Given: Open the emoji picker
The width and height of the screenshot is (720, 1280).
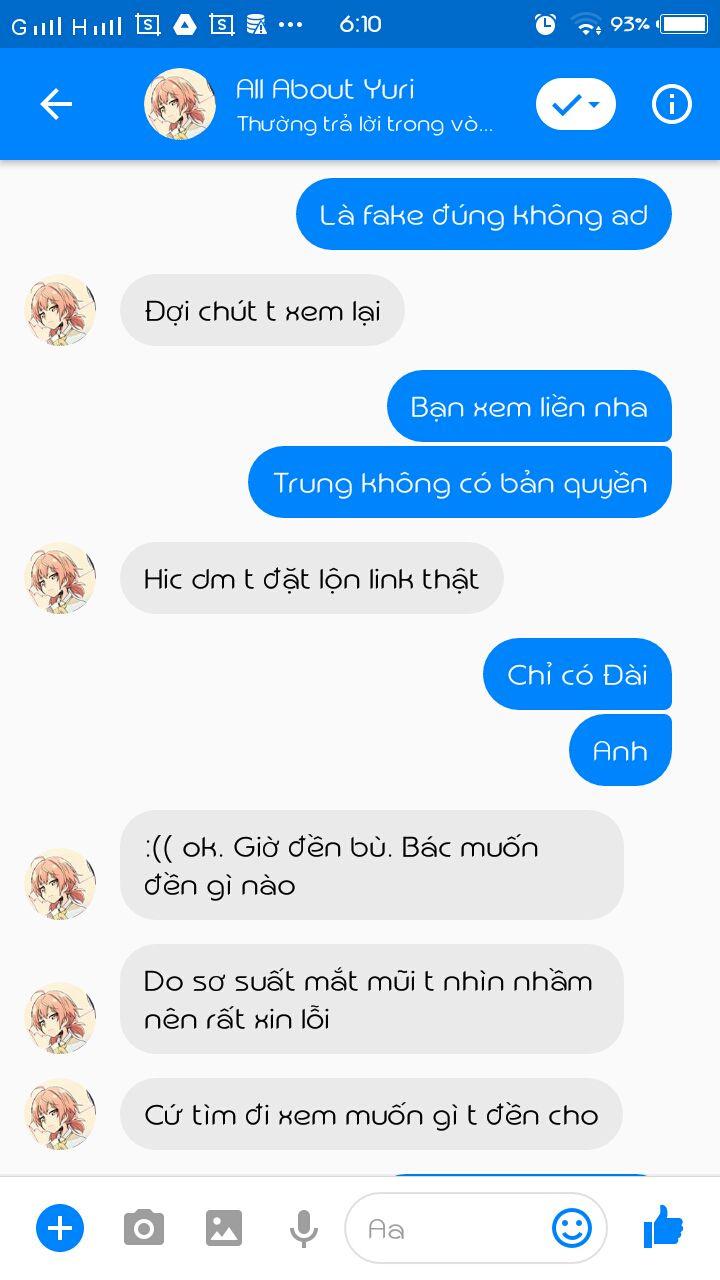Looking at the screenshot, I should click(572, 1228).
